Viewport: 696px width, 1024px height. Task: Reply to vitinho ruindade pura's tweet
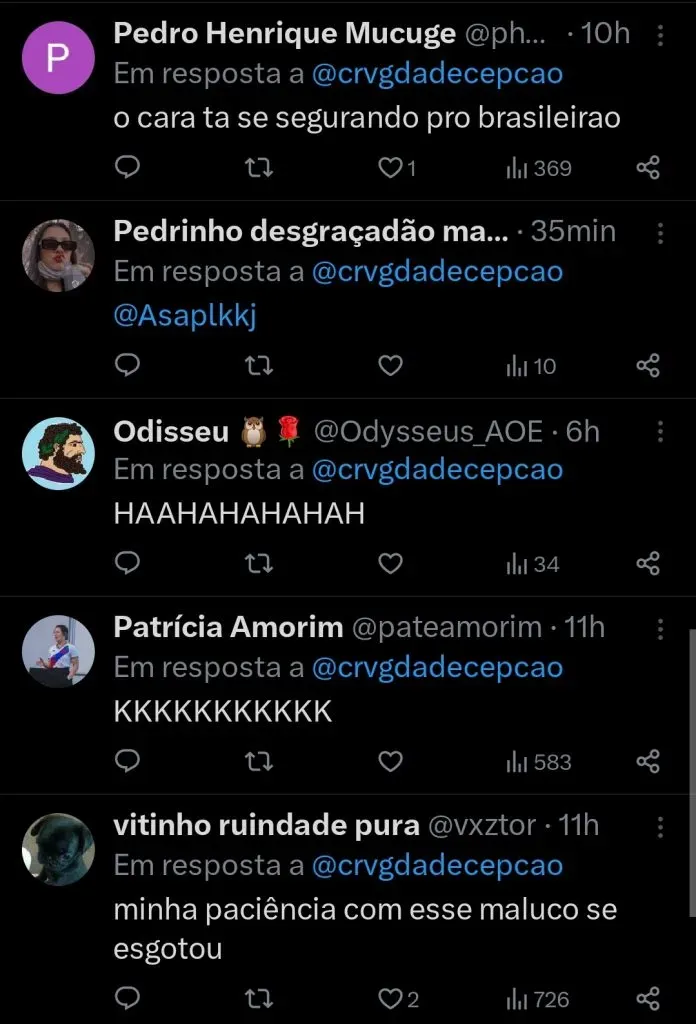127,998
